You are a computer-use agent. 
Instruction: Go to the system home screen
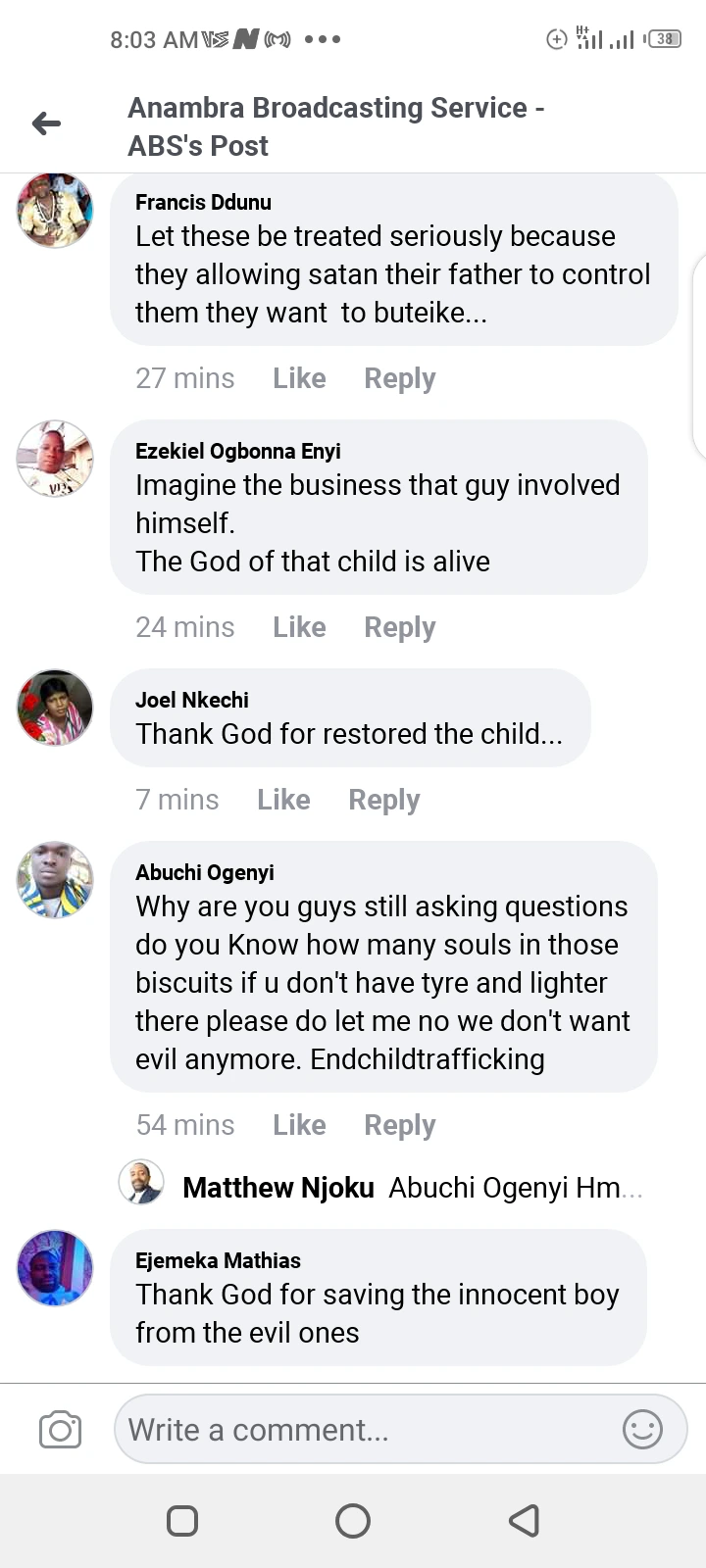pos(353,1521)
